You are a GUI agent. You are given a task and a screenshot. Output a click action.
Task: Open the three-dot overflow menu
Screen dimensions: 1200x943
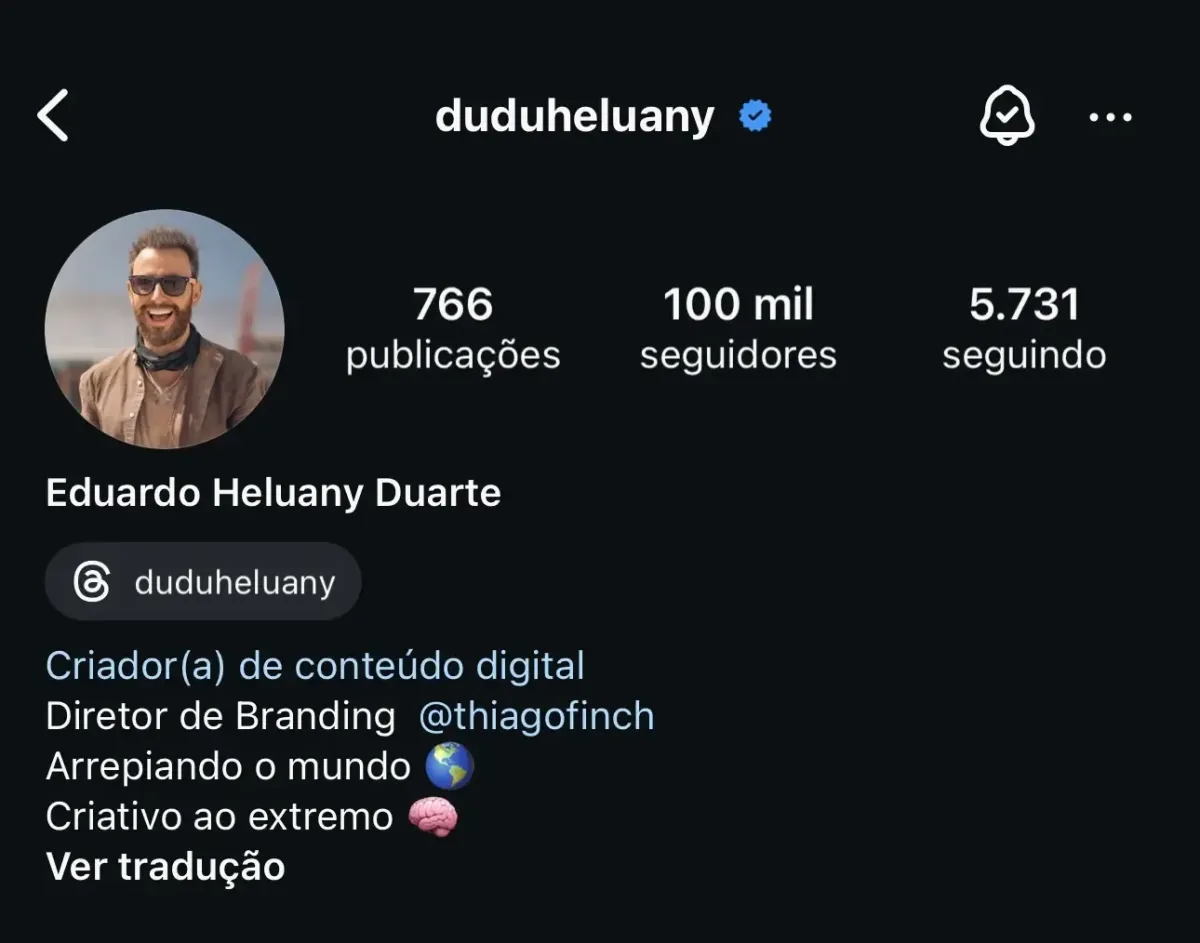coord(1110,117)
